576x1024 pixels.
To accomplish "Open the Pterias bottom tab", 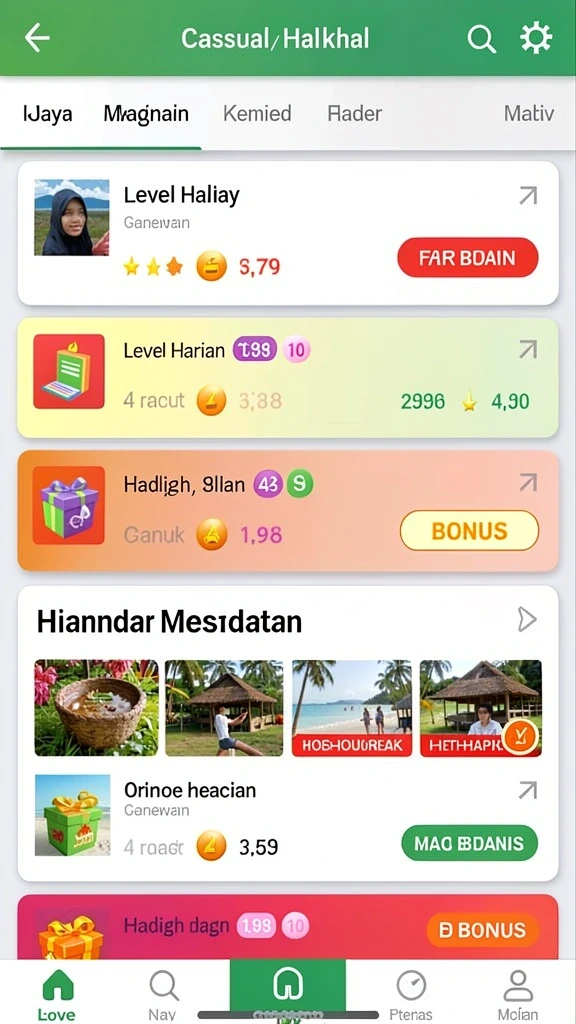I will (x=411, y=992).
